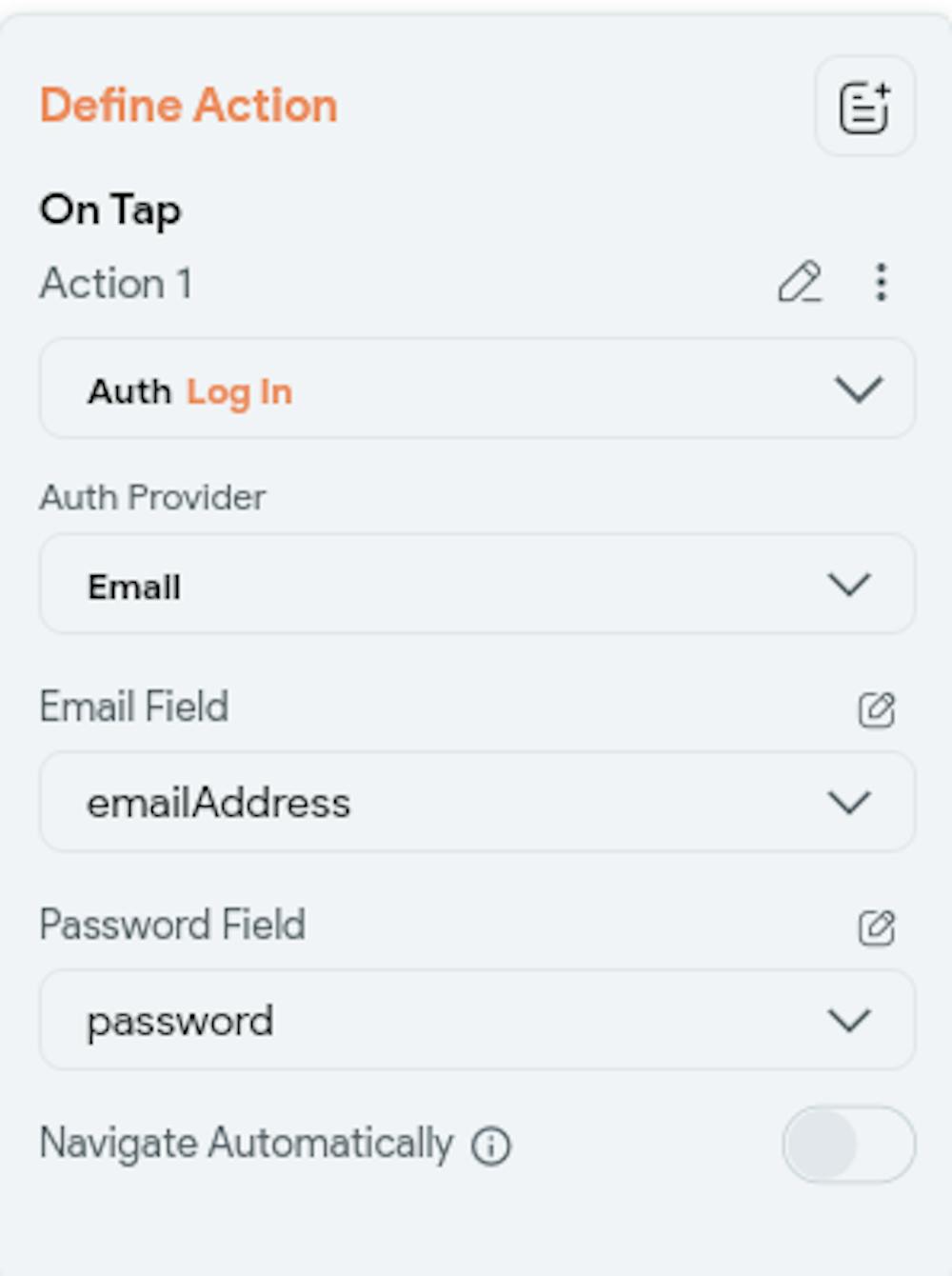The width and height of the screenshot is (952, 1276).
Task: Enable the Navigate Automatically switch
Action: (848, 1145)
